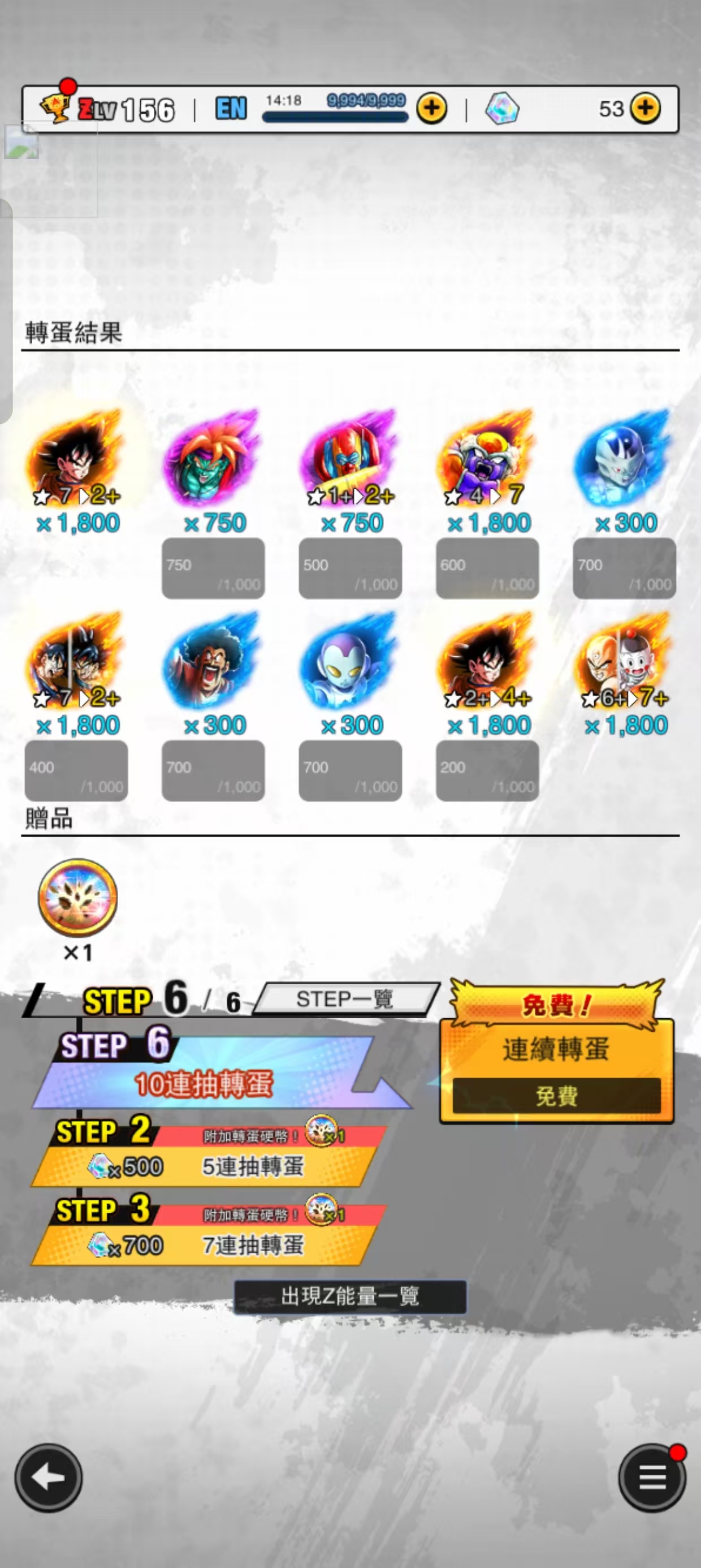This screenshot has width=701, height=1568.
Task: Add crystals with the plus button beside 53
Action: click(x=645, y=109)
